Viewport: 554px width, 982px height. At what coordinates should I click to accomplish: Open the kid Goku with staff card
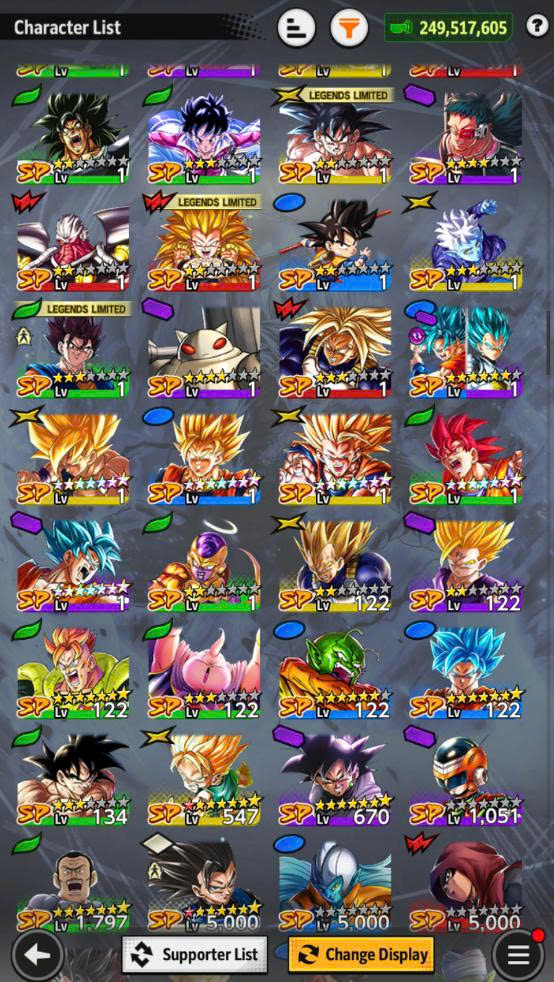tap(335, 246)
